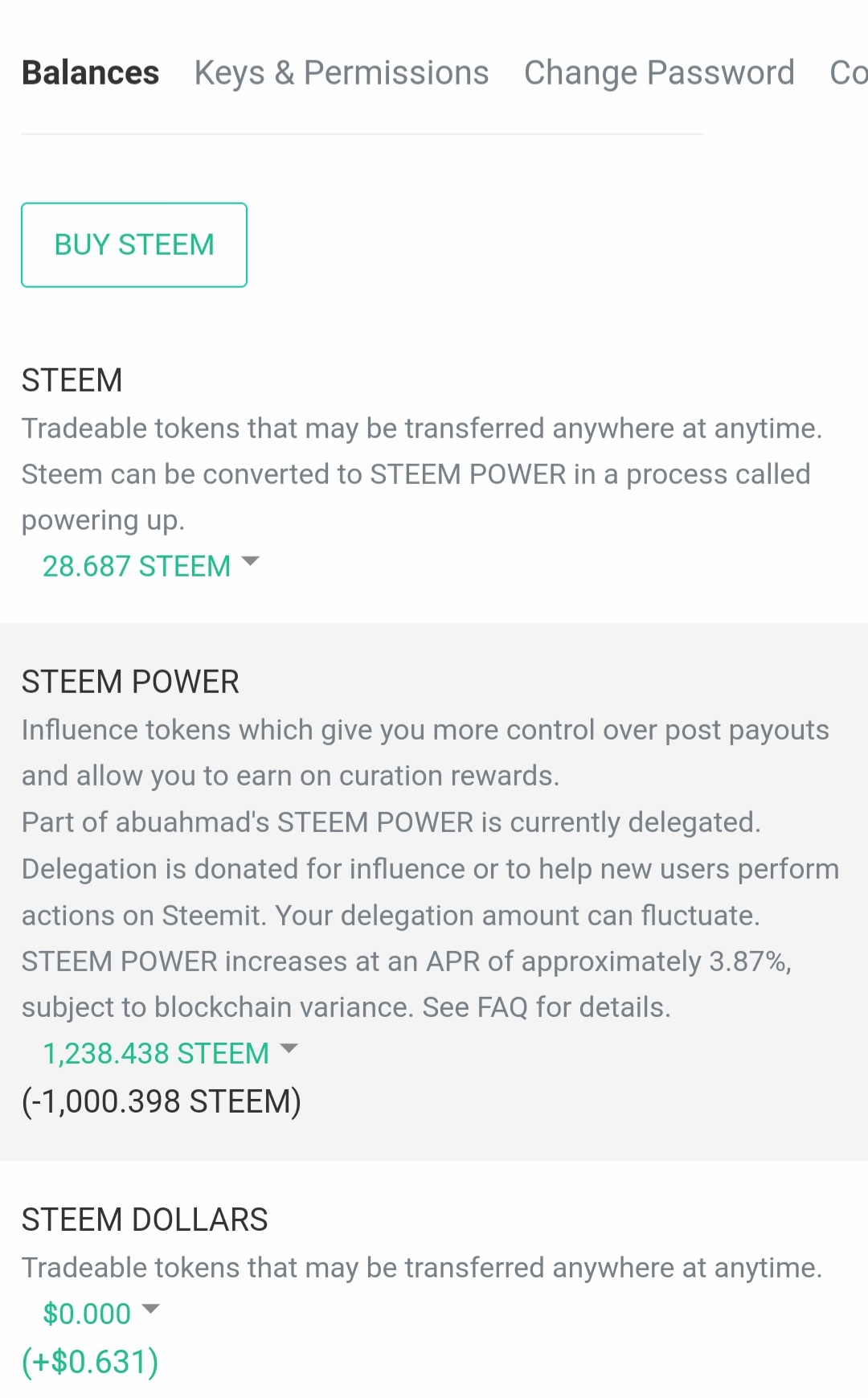Image resolution: width=868 pixels, height=1398 pixels.
Task: Open the 1,238.438 STEEM power dropdown
Action: tap(170, 1053)
